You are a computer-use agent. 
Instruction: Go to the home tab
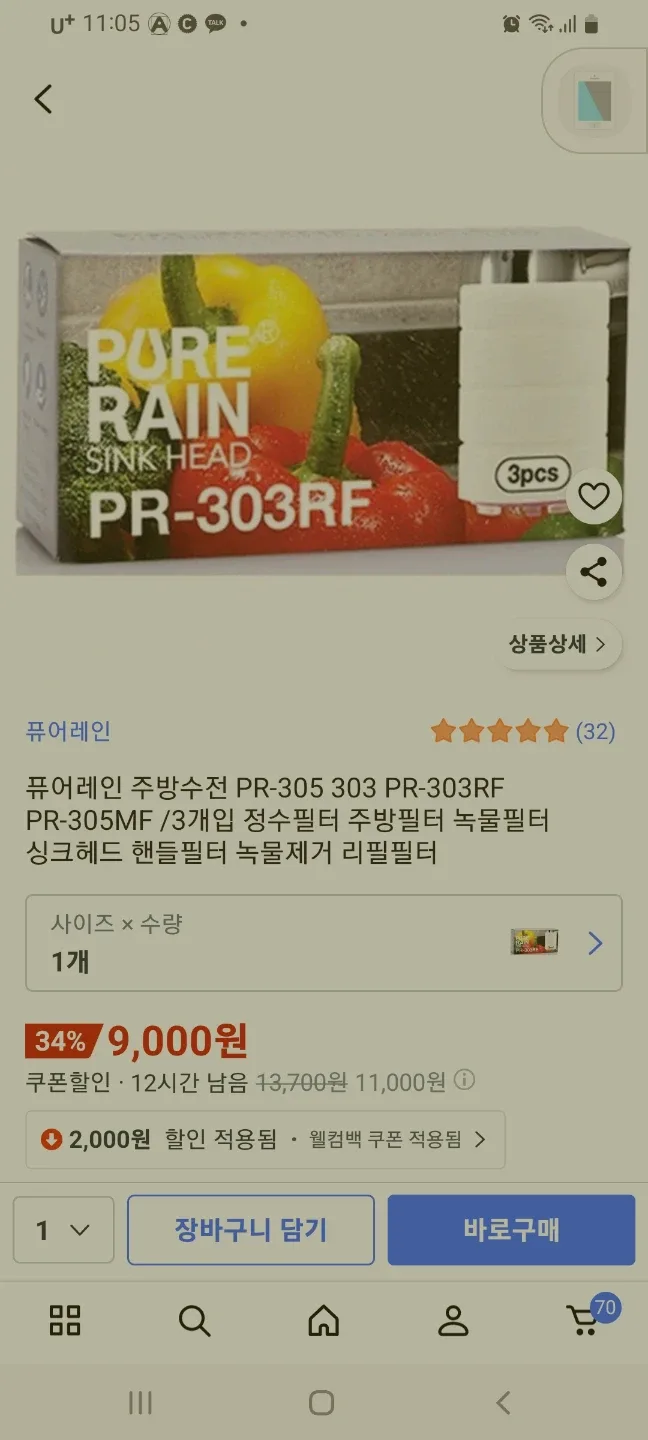pyautogui.click(x=323, y=1320)
